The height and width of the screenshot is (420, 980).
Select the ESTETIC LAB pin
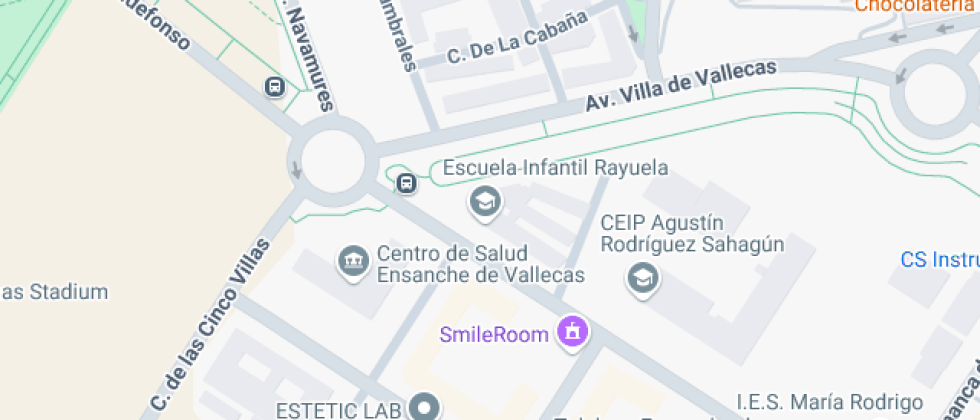coord(426,407)
